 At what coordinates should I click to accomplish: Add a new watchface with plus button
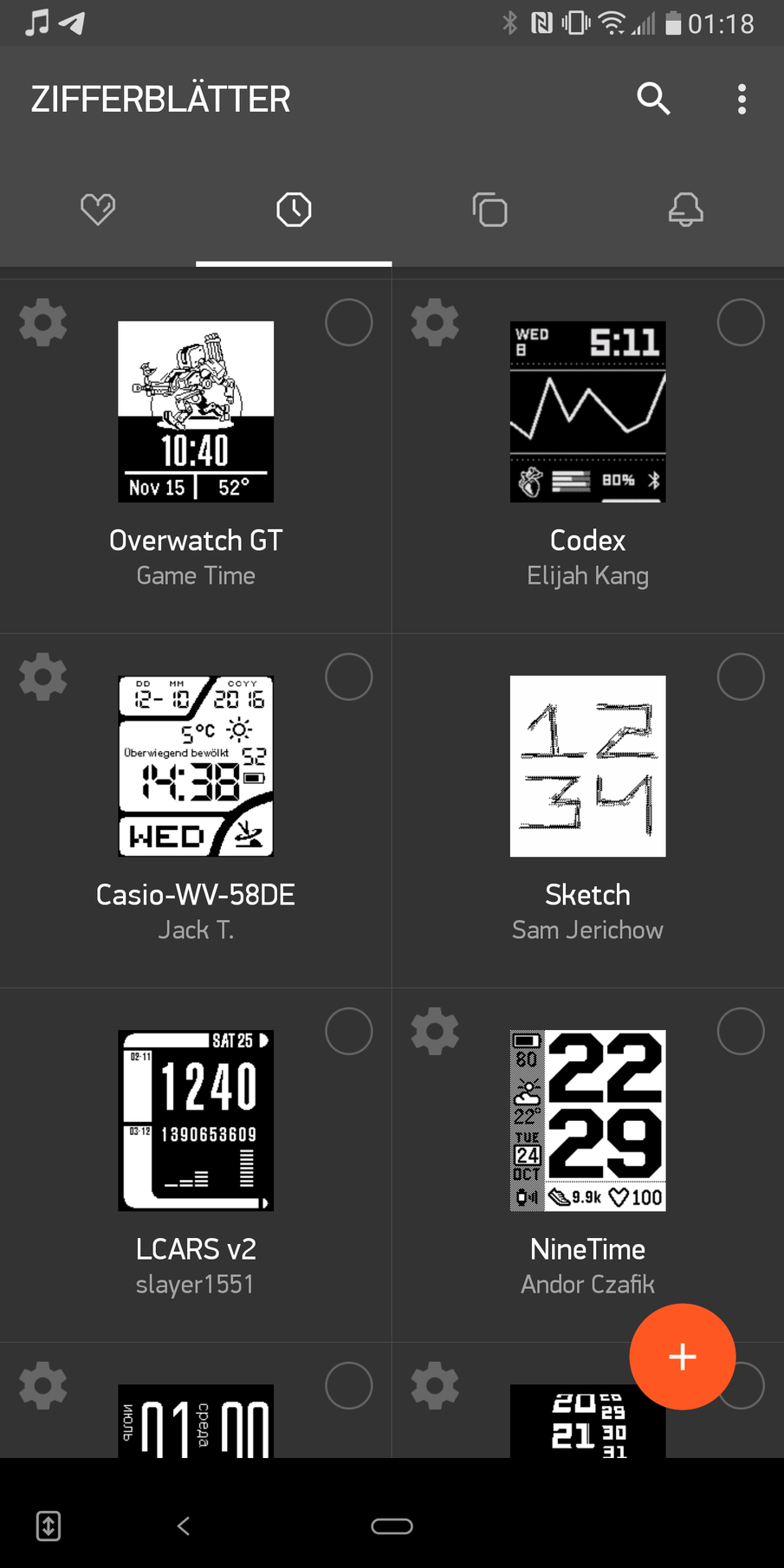(x=682, y=1357)
